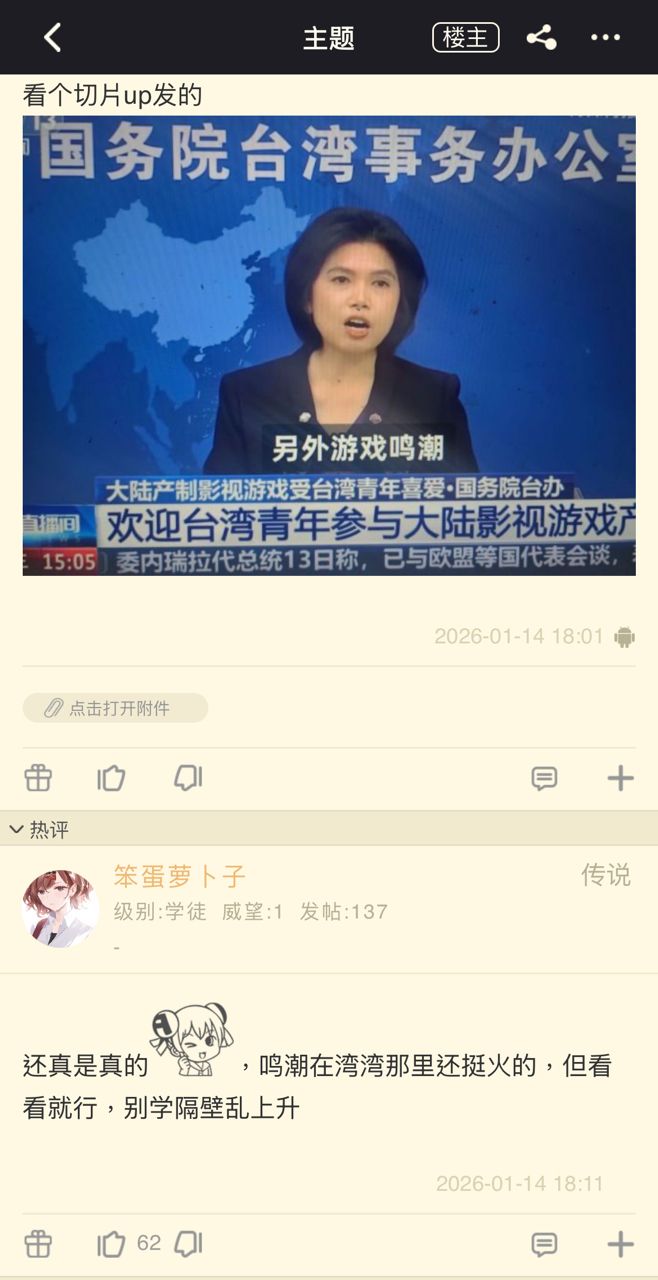This screenshot has height=1280, width=658.
Task: Open more actions plus icon for main post
Action: tap(620, 778)
